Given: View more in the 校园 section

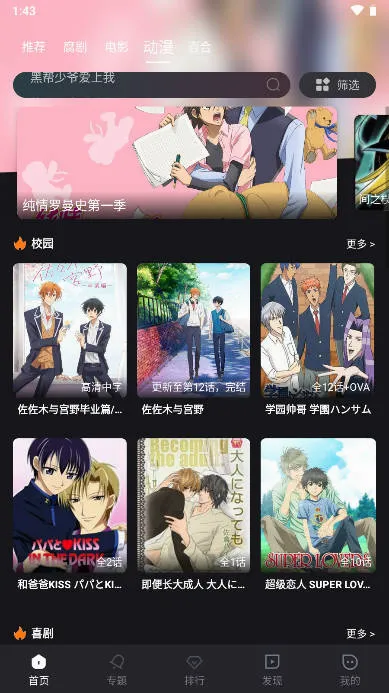Looking at the screenshot, I should click(x=360, y=244).
